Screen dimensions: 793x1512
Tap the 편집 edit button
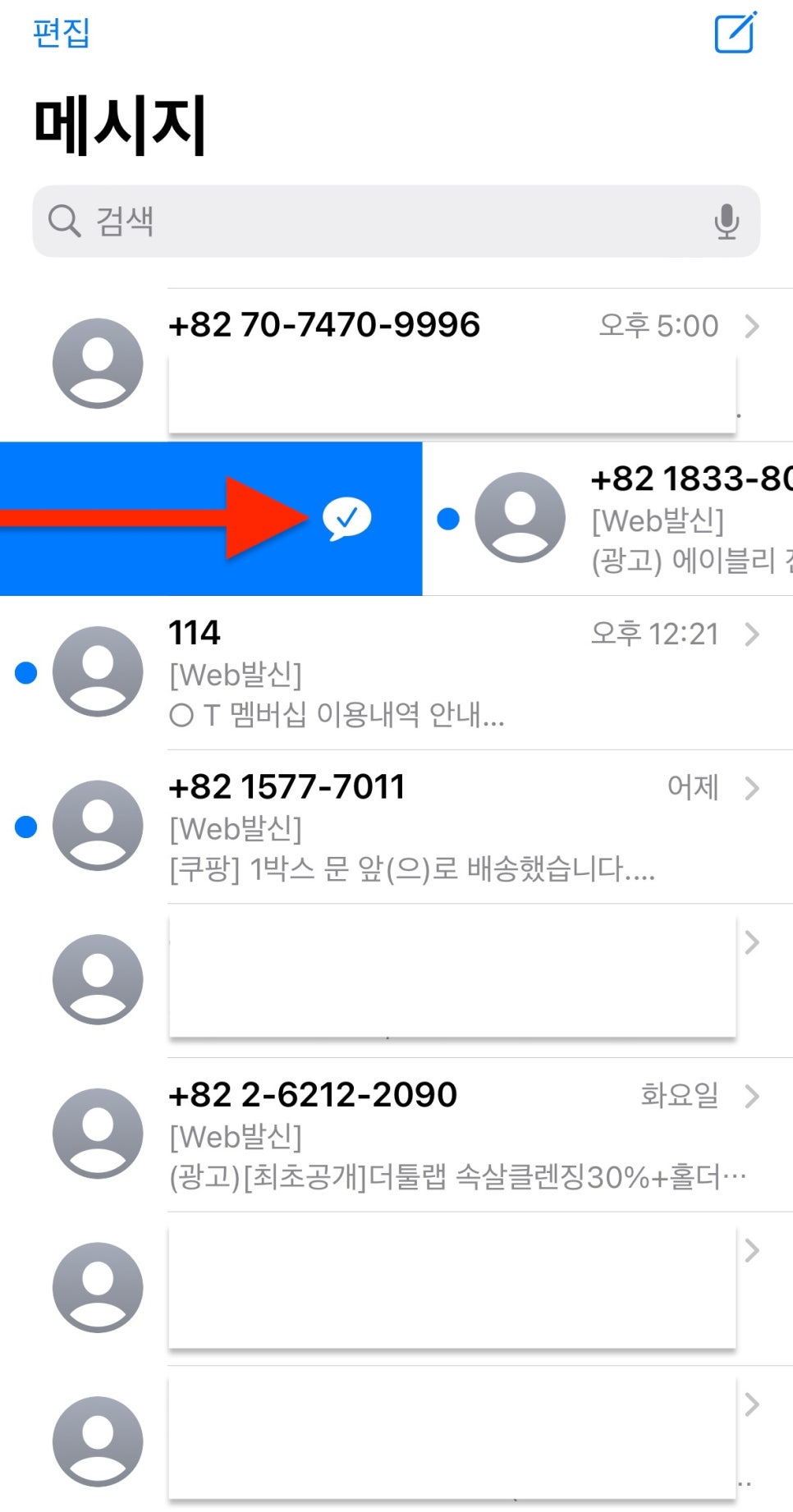61,33
